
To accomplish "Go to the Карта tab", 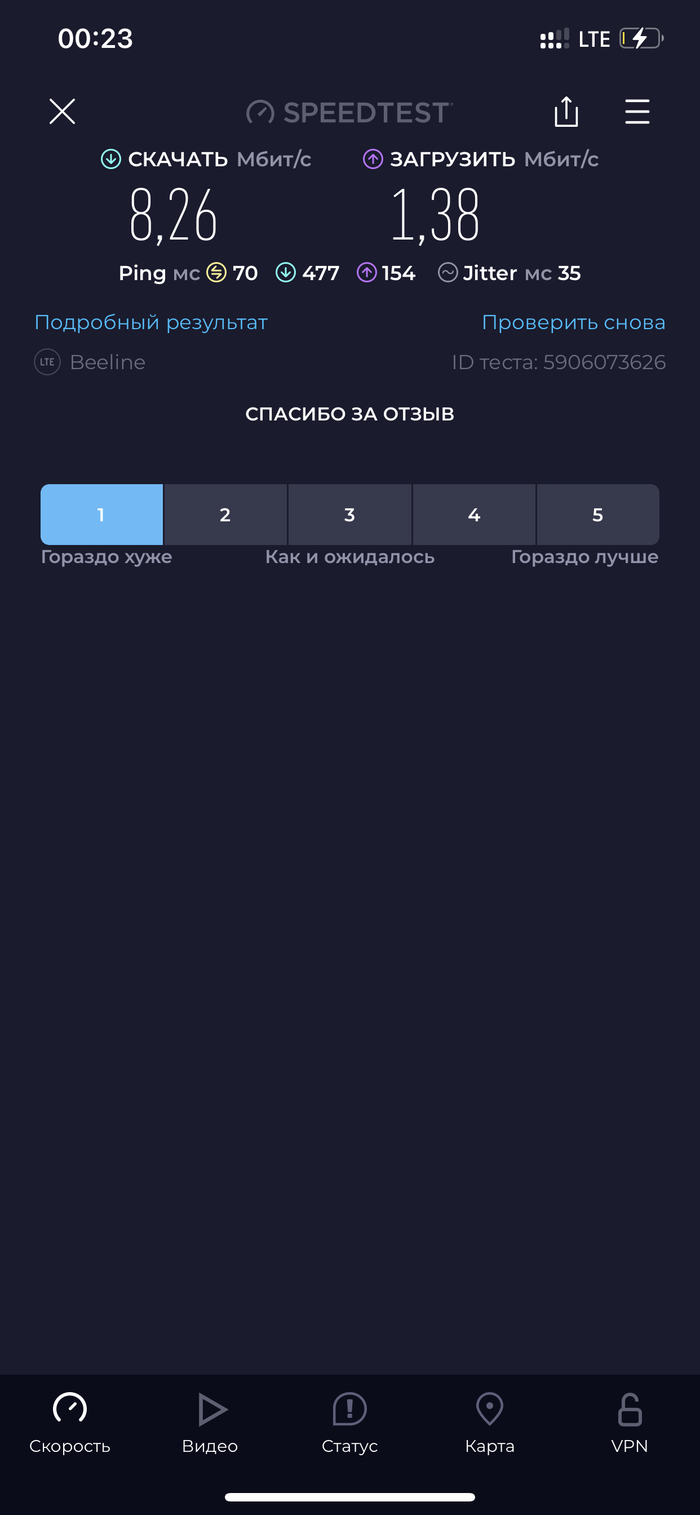I will (490, 1422).
